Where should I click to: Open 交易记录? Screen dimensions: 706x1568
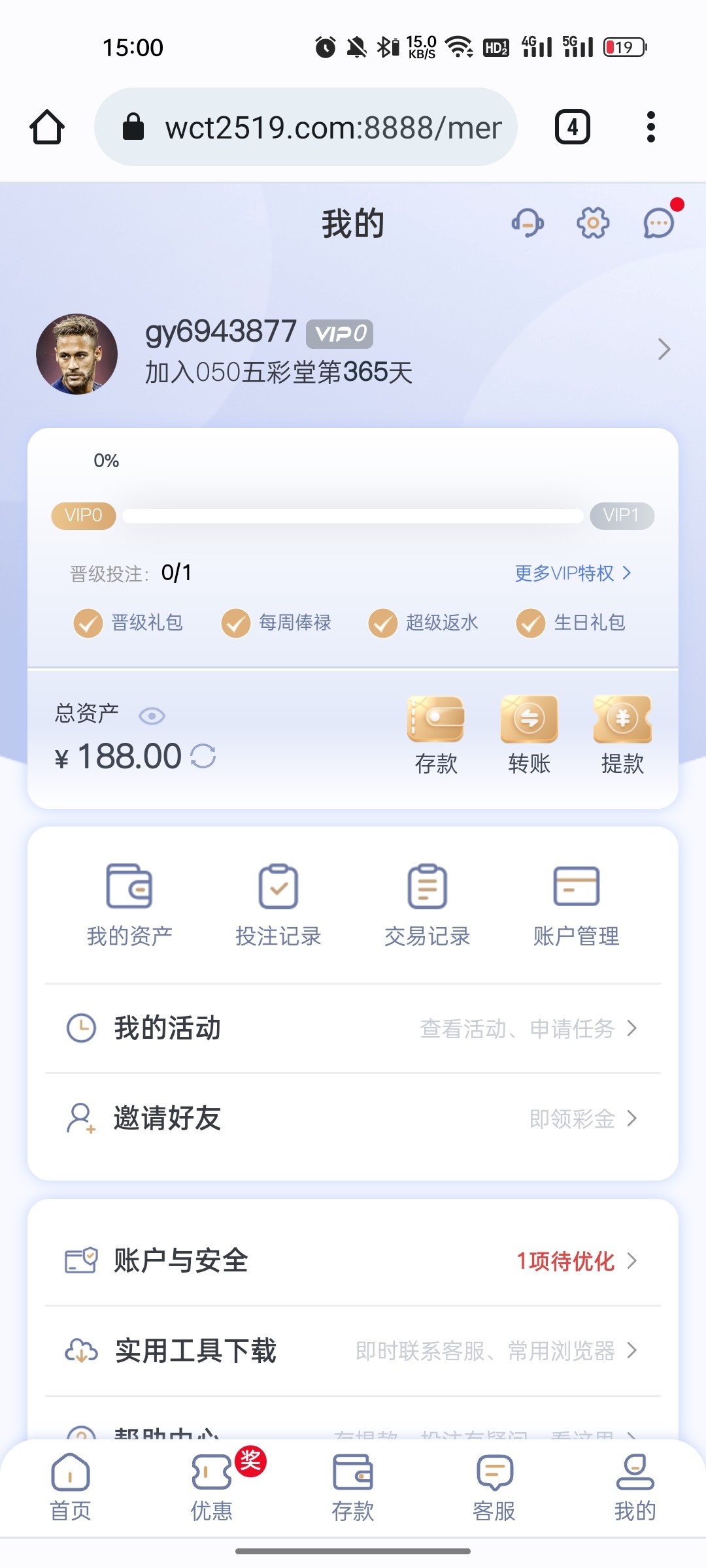pos(428,905)
